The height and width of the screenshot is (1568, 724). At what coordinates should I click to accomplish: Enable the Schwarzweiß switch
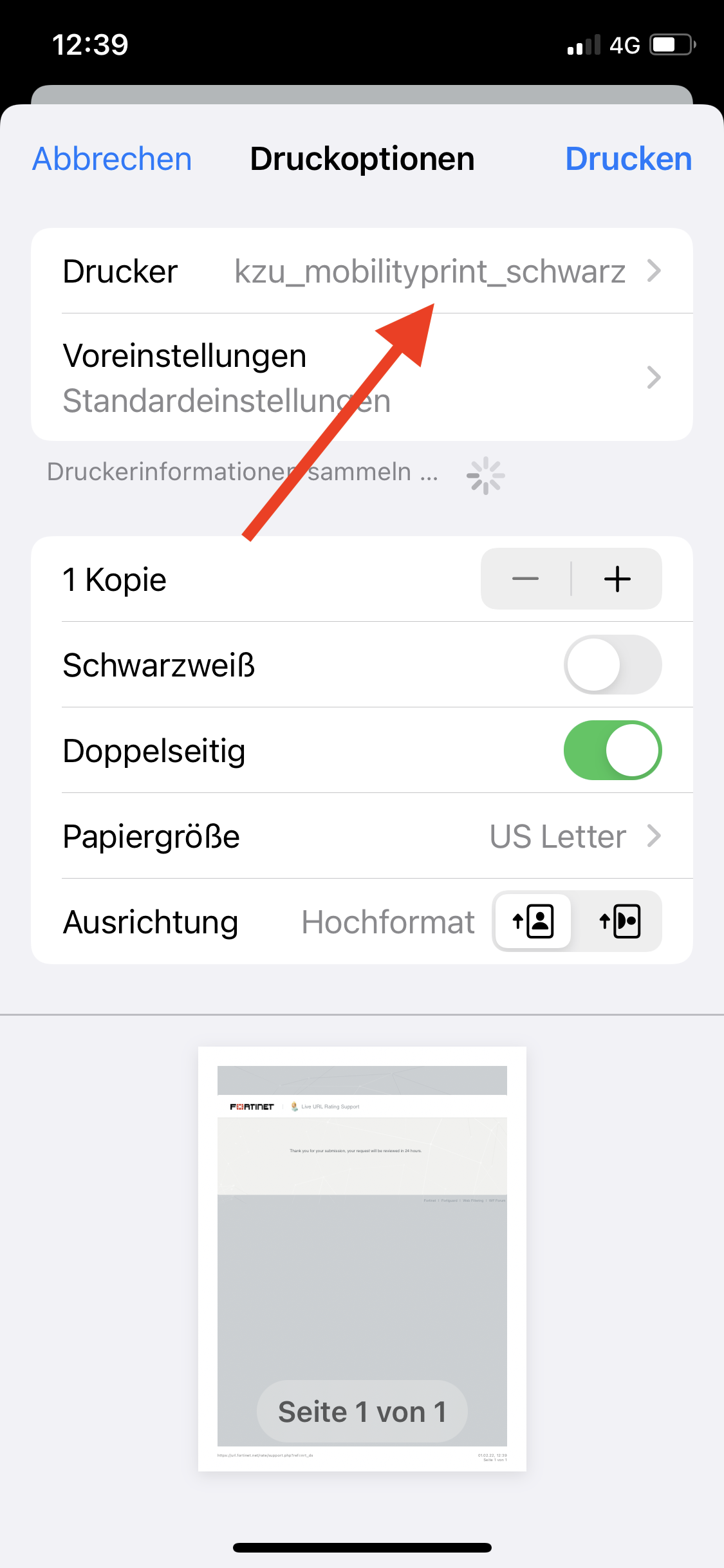pyautogui.click(x=612, y=665)
